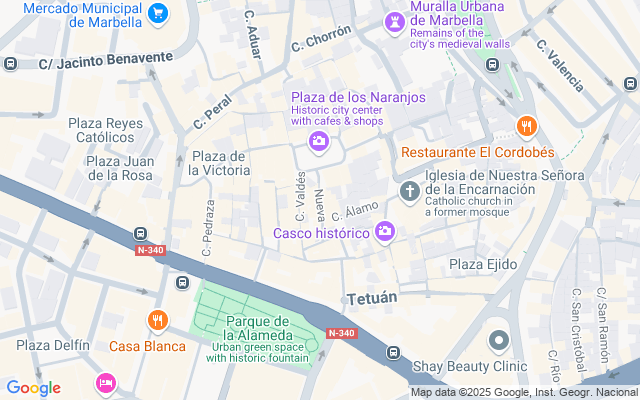Select the Shay Beauty Clinic marker
Image resolution: width=640 pixels, height=400 pixels.
pyautogui.click(x=498, y=341)
